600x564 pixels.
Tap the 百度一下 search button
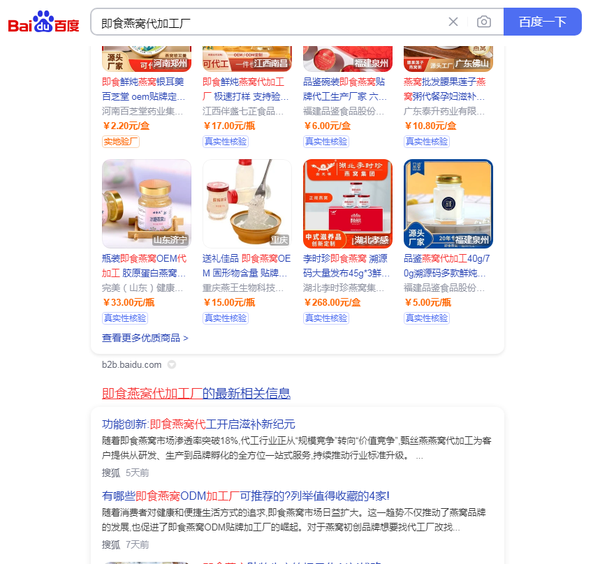click(542, 21)
